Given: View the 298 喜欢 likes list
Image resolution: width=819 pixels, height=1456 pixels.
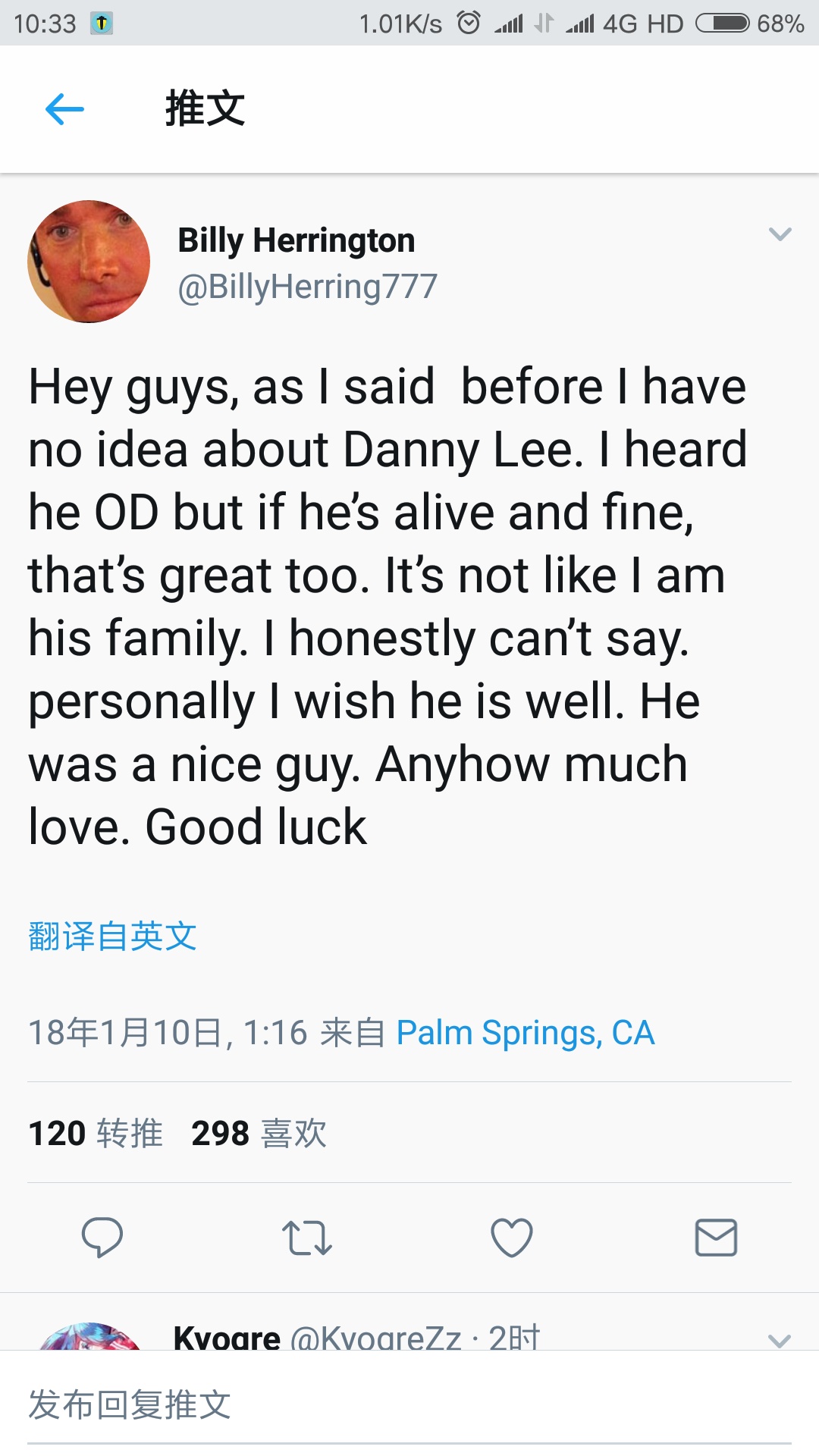Looking at the screenshot, I should pyautogui.click(x=259, y=1134).
